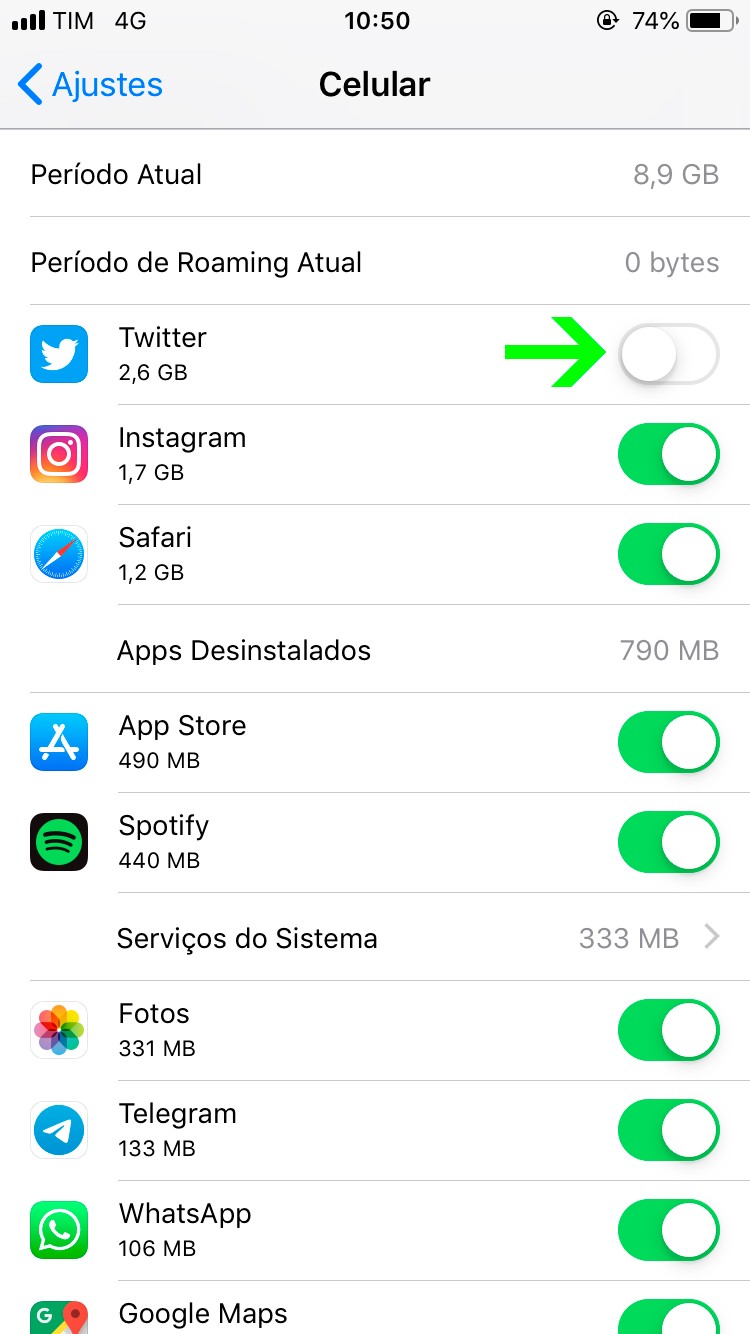
Task: Disable Safari cellular data switch
Action: pyautogui.click(x=668, y=554)
